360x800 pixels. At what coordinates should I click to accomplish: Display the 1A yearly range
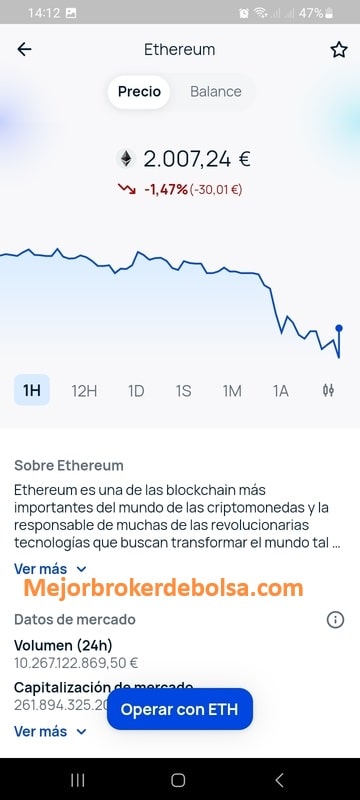[280, 391]
